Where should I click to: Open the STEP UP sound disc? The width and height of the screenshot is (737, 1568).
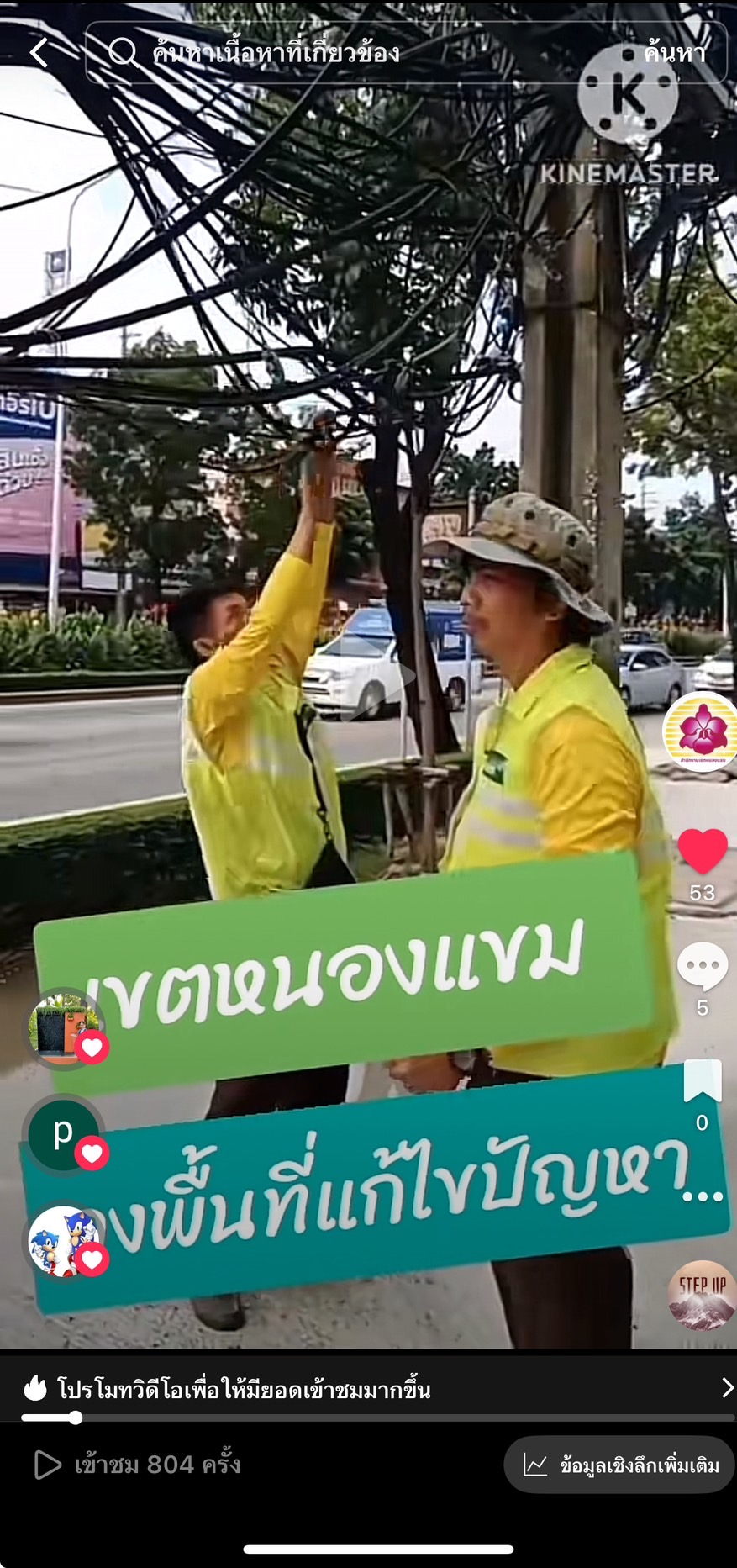point(702,1295)
